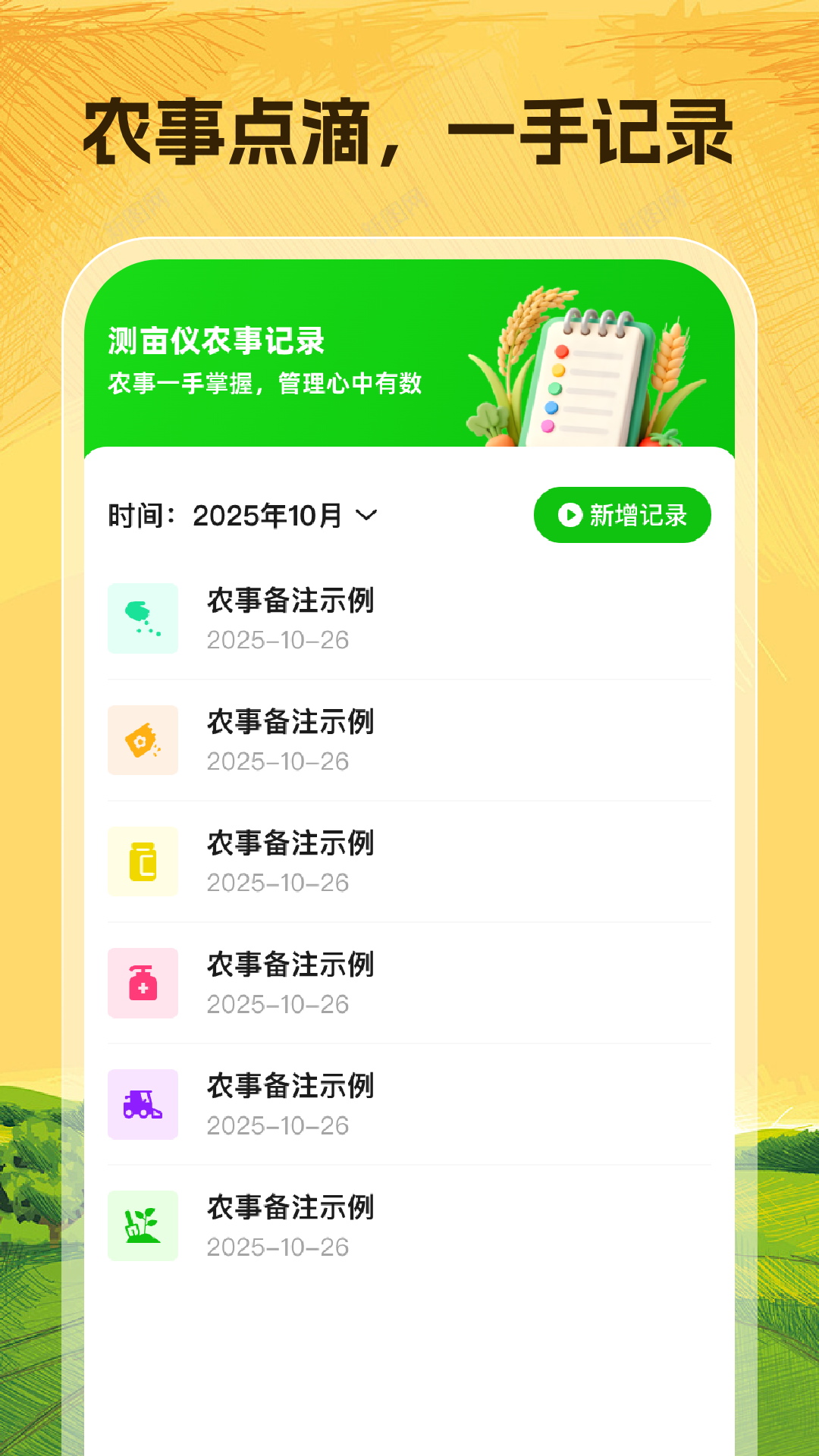Select the green irrigation splash icon

pos(143,618)
